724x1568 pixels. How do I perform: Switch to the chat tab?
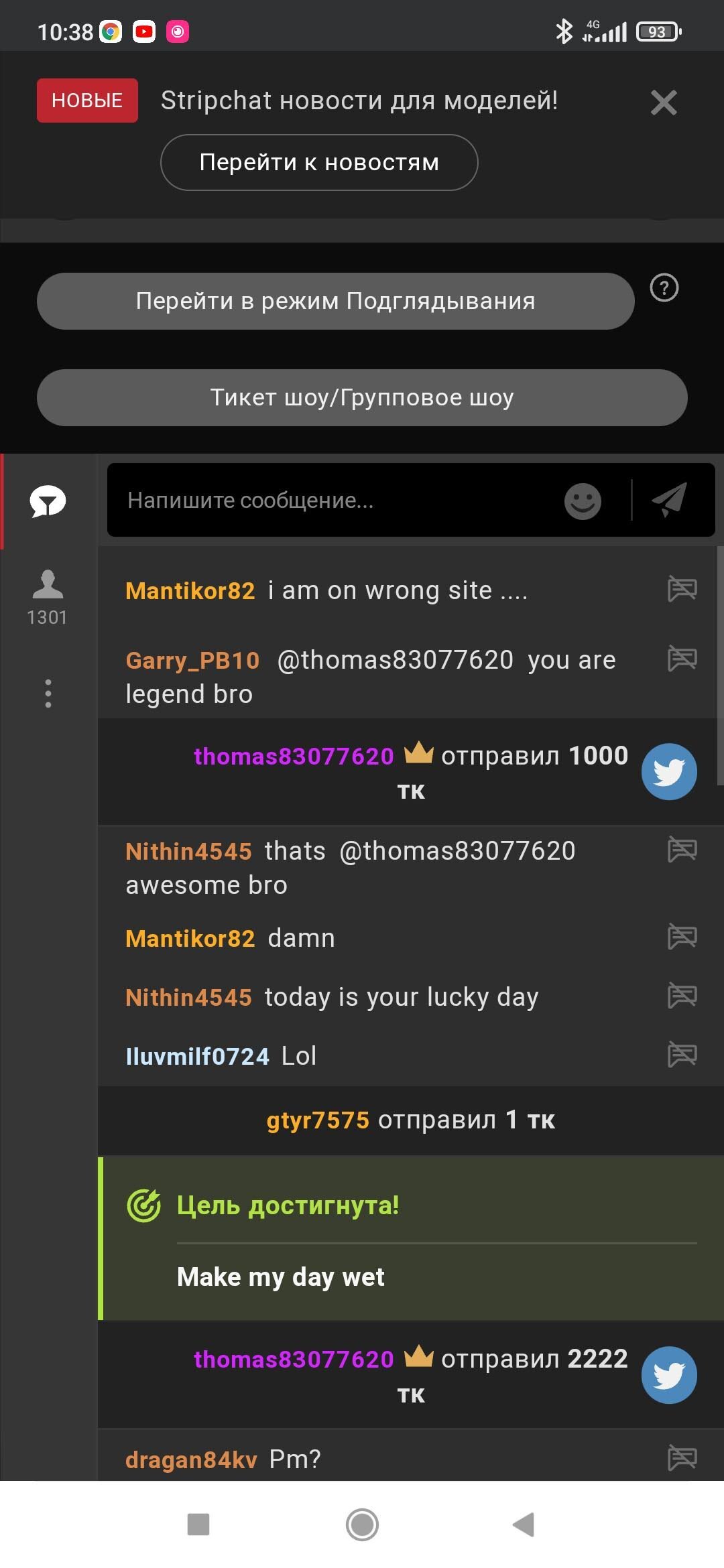(48, 501)
